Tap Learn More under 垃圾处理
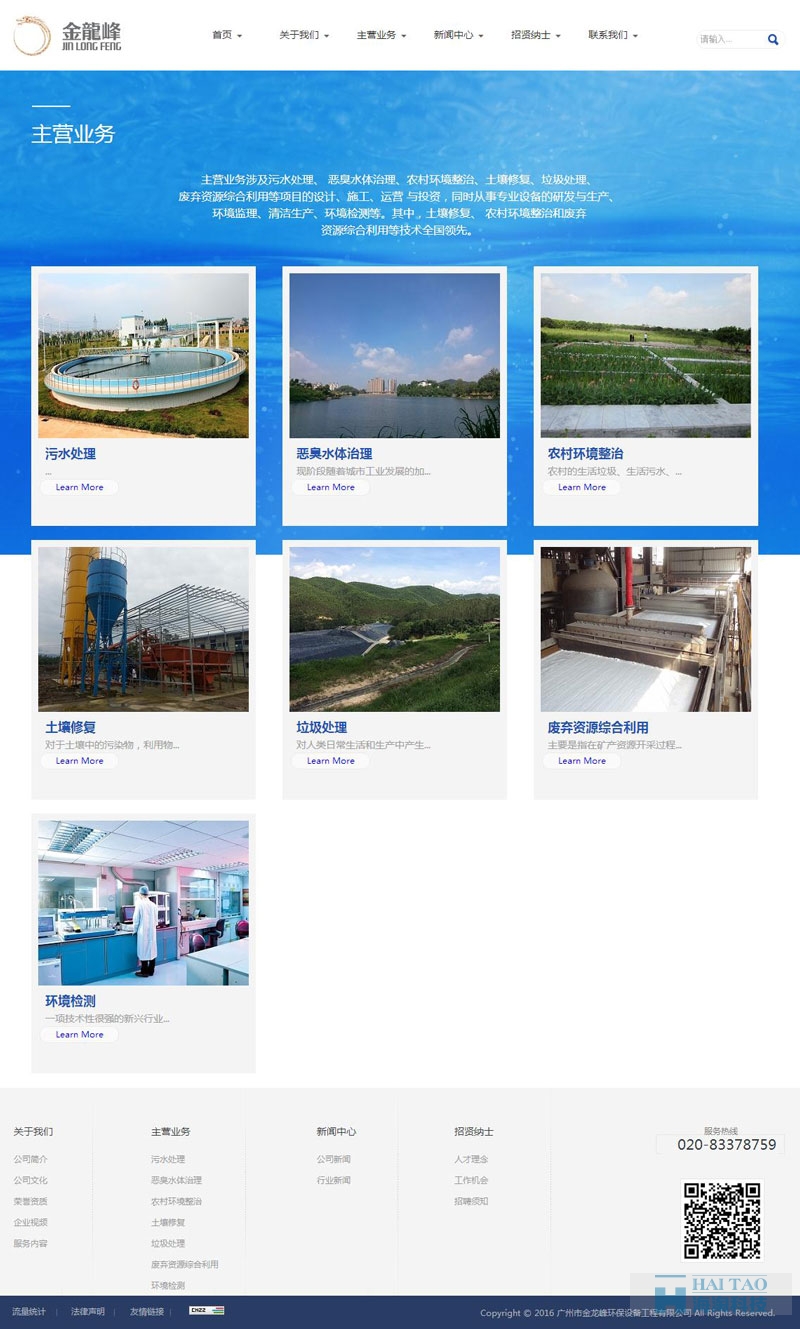 pos(331,761)
